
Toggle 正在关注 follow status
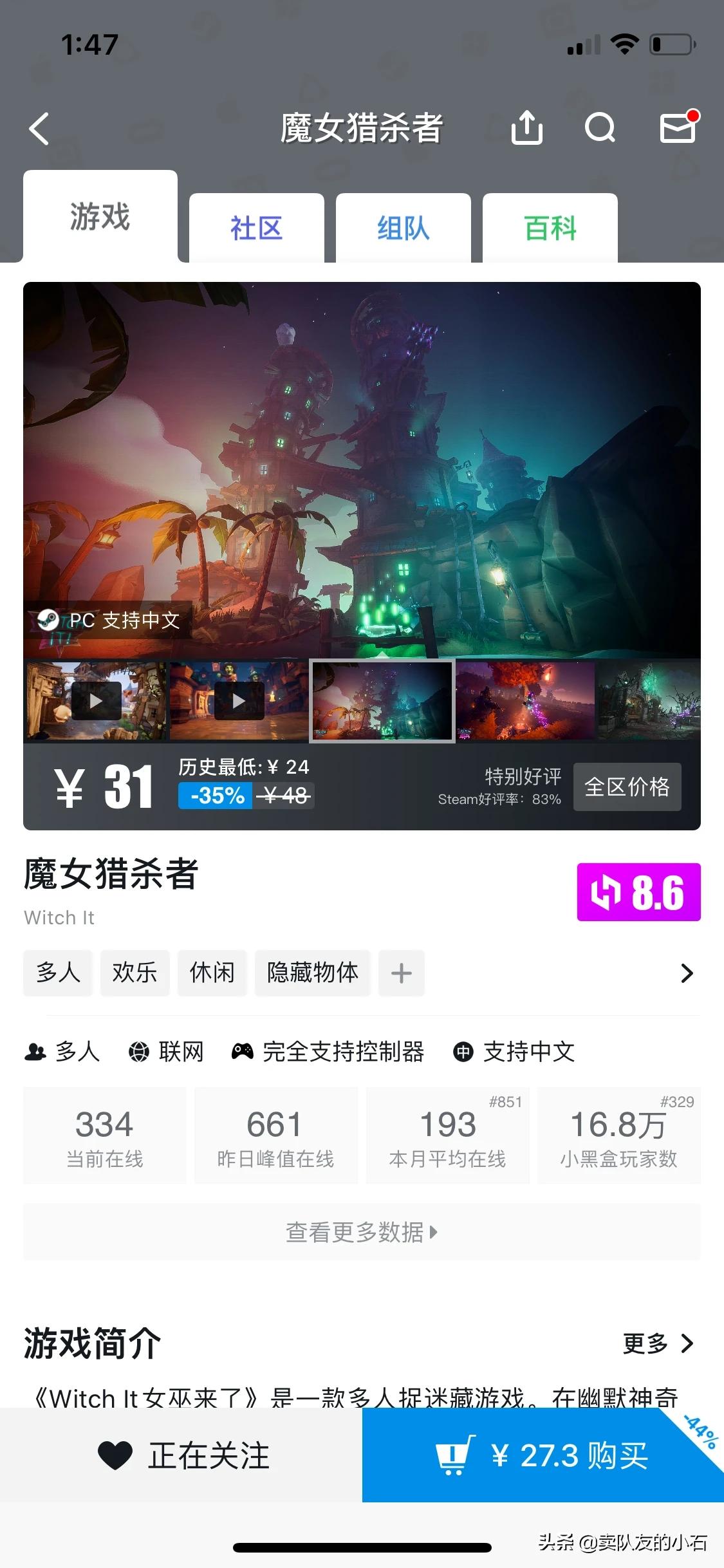click(x=182, y=1455)
